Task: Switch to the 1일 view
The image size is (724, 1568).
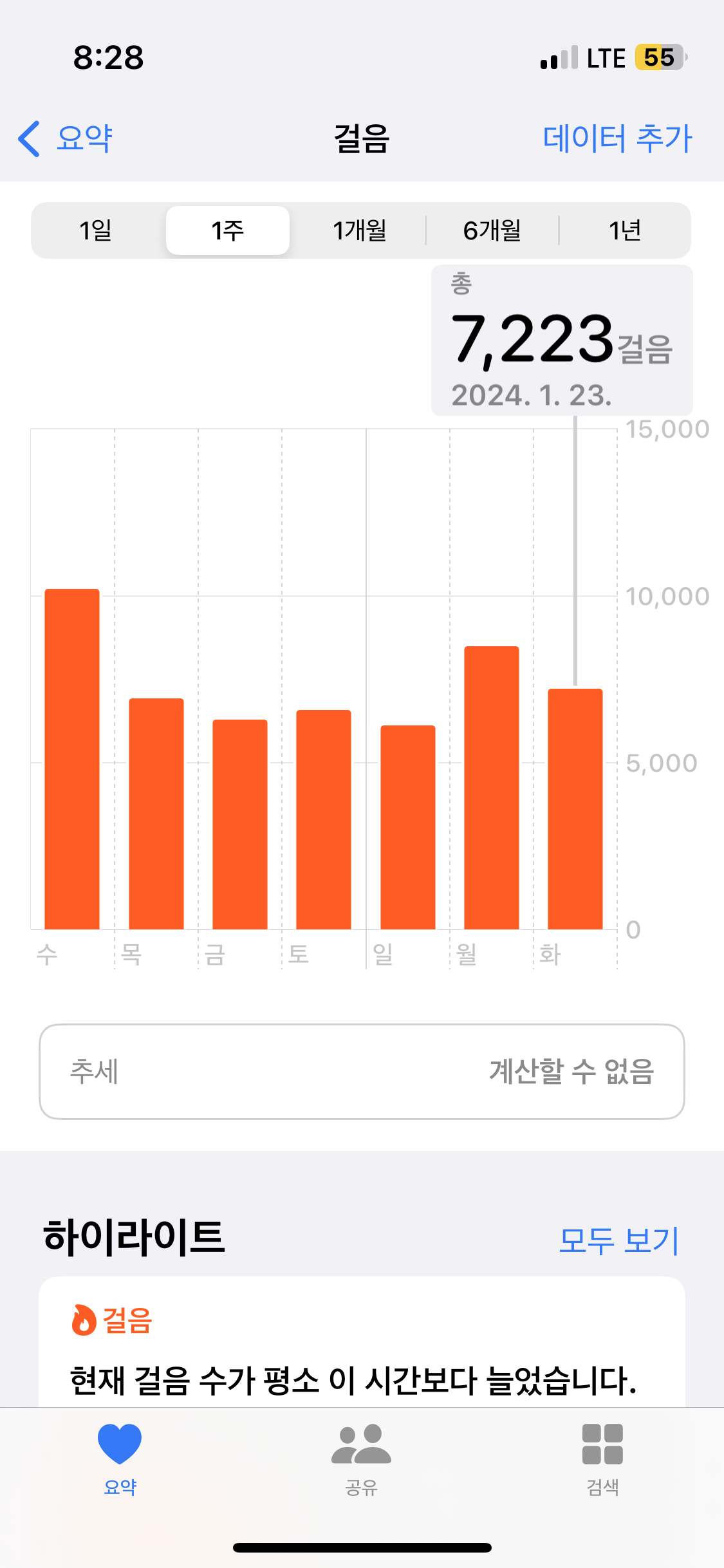Action: point(96,230)
